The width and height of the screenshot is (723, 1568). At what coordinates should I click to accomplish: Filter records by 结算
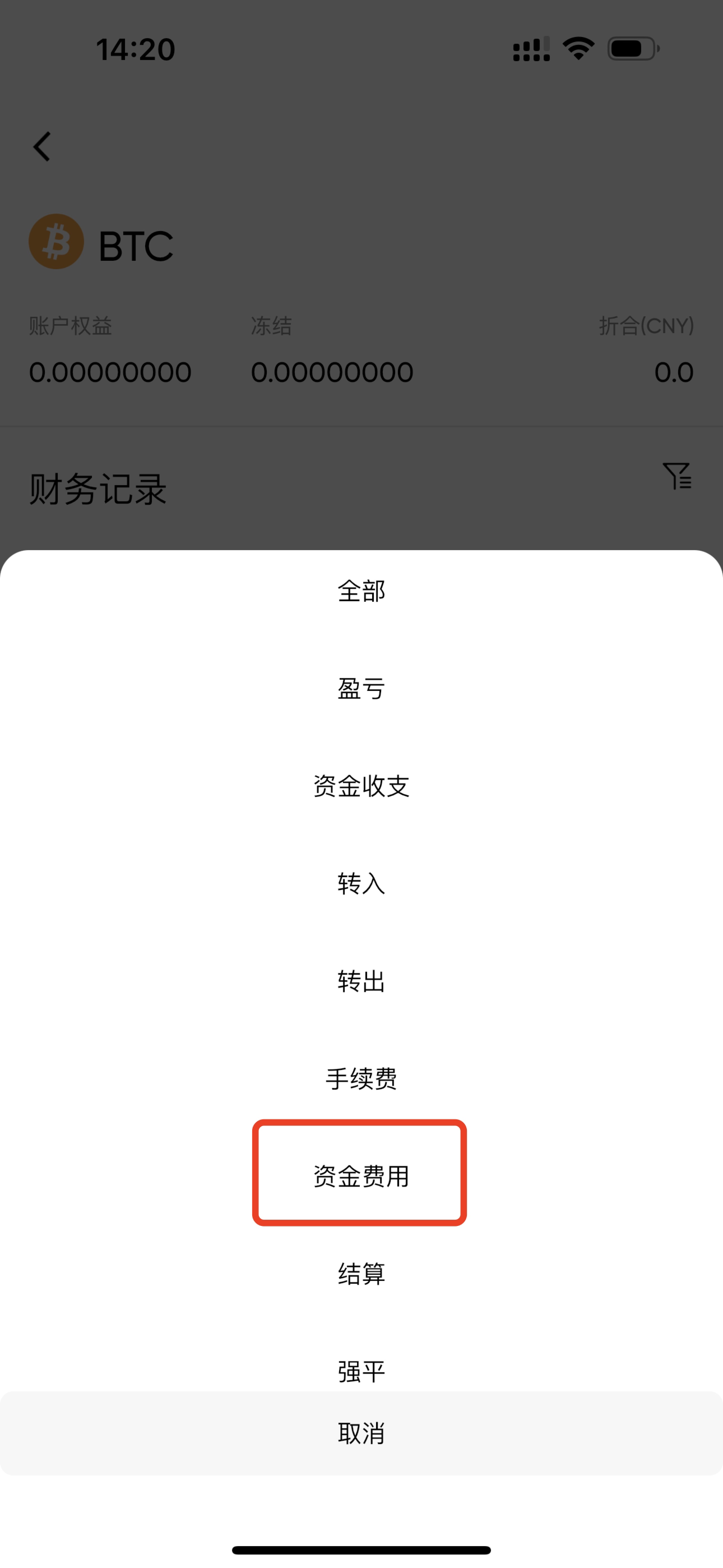tap(361, 1274)
